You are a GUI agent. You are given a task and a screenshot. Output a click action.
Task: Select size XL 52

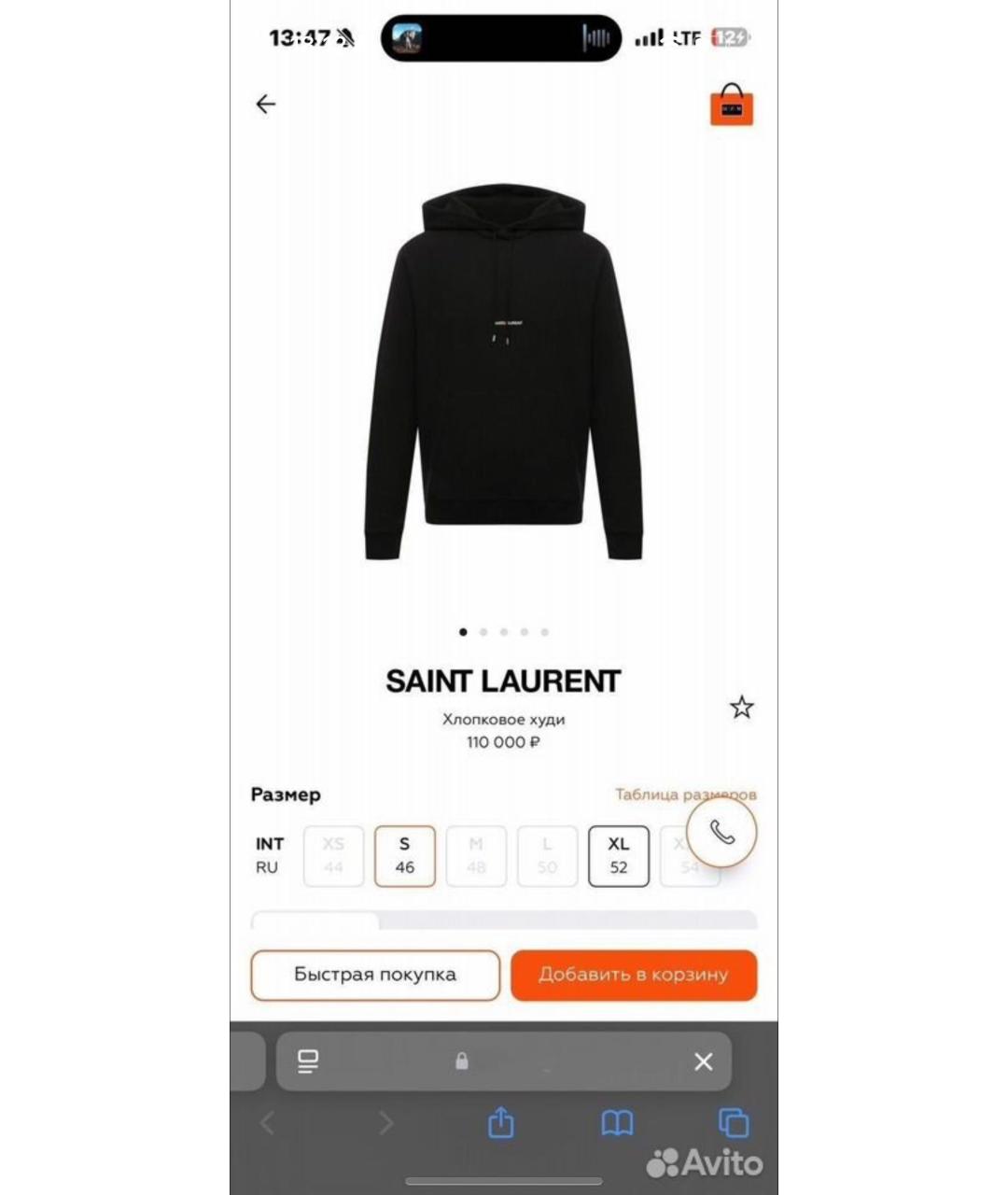point(618,855)
